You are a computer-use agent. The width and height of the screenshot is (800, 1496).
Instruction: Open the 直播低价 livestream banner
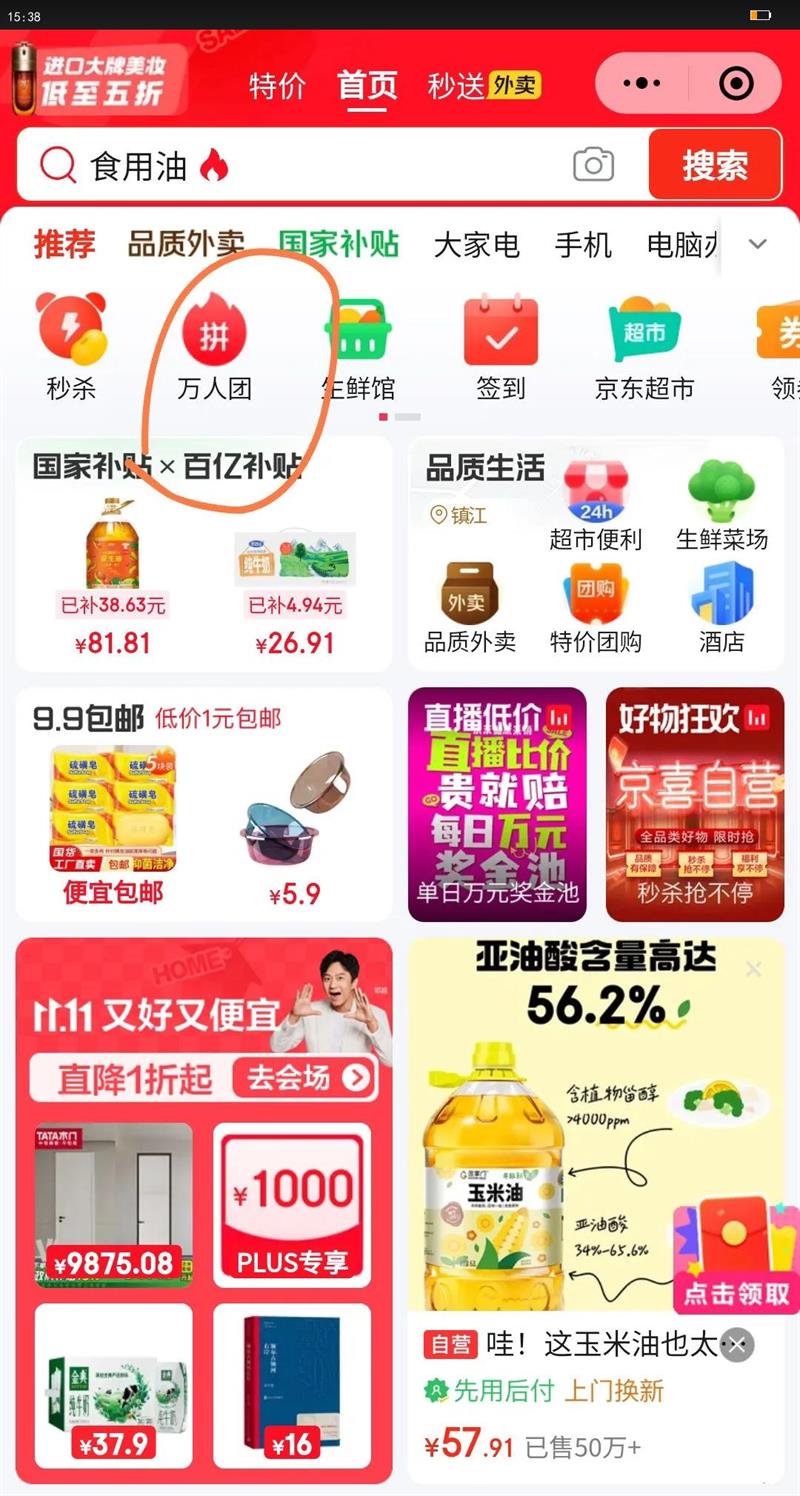(497, 804)
